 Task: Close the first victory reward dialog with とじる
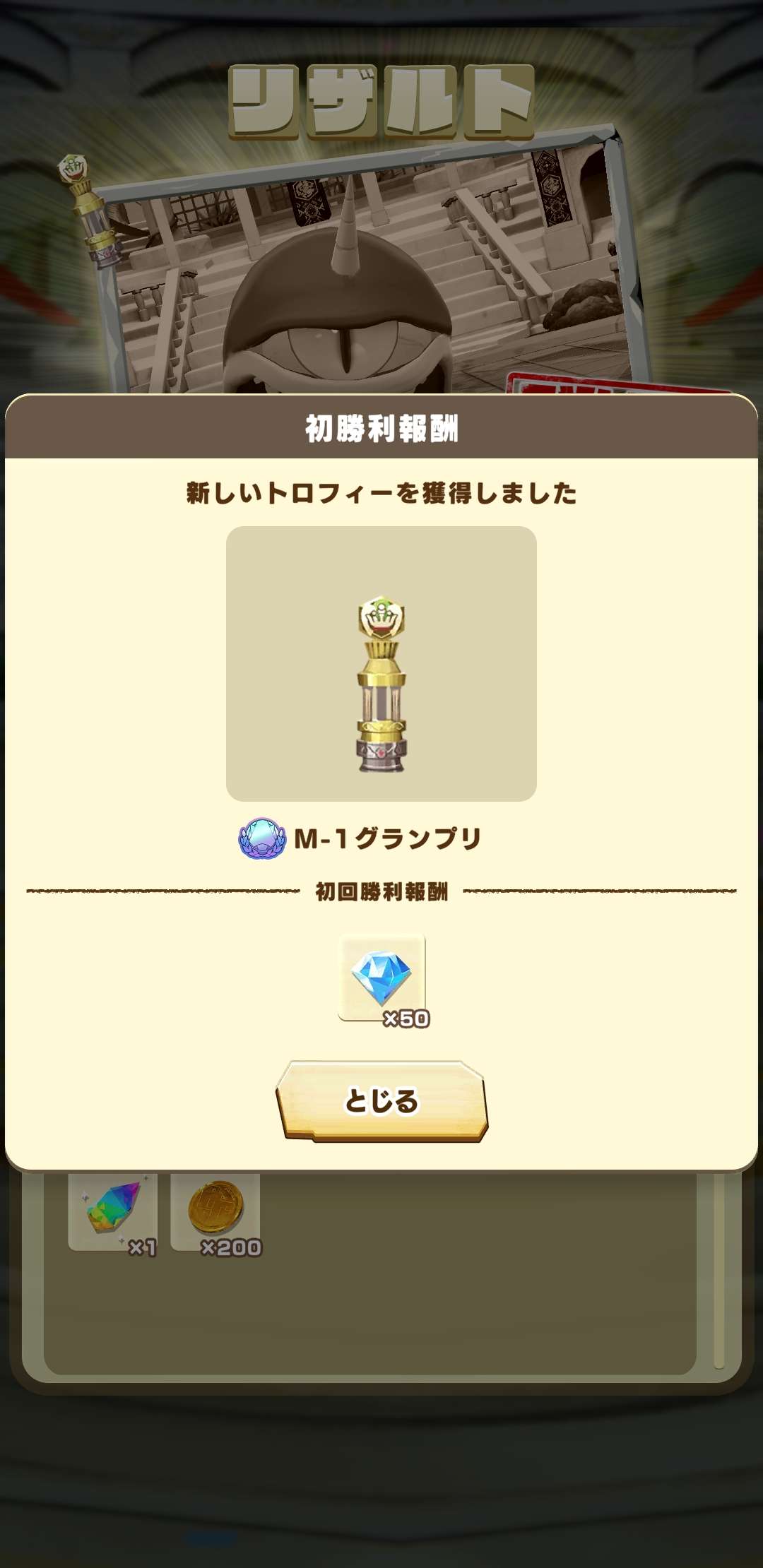(x=381, y=1100)
